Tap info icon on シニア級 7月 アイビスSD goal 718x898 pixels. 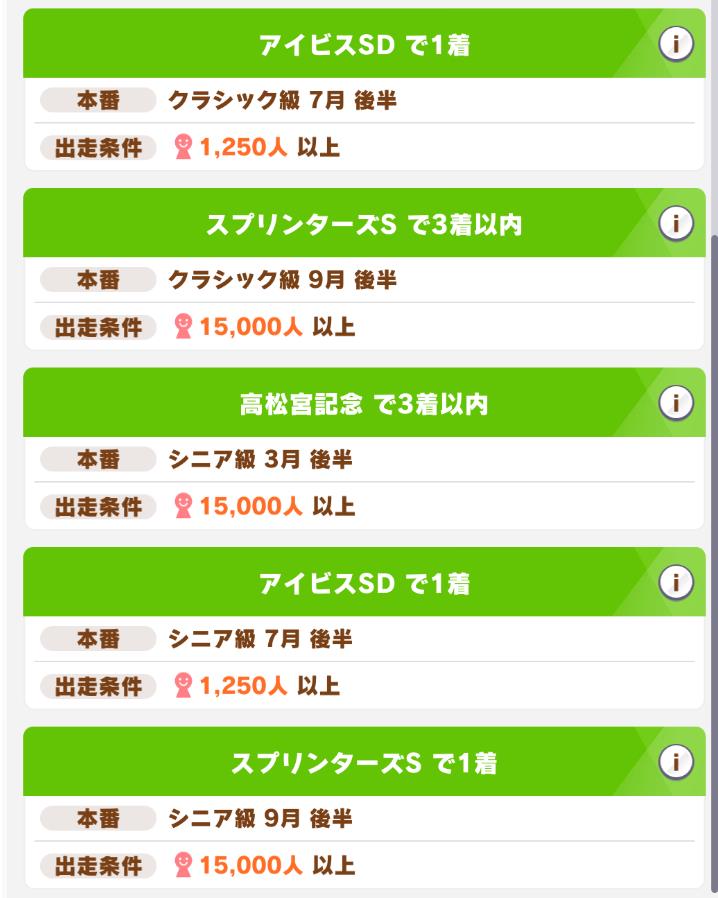(x=677, y=581)
